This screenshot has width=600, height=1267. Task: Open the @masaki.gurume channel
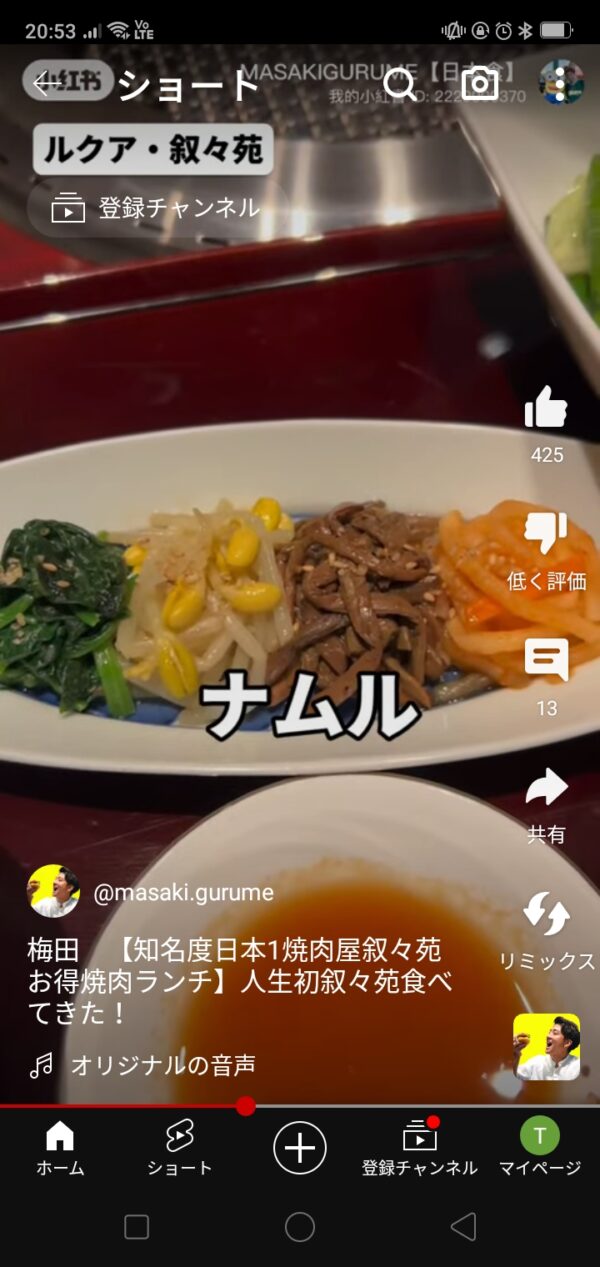pos(183,893)
